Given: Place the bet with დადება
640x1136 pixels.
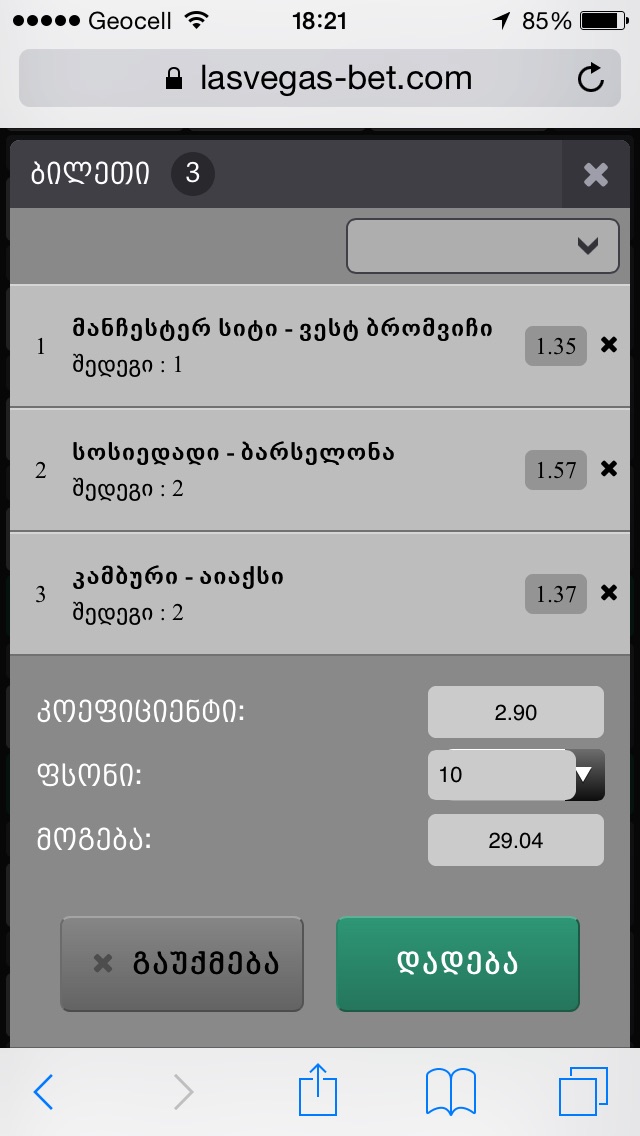Looking at the screenshot, I should pyautogui.click(x=458, y=964).
